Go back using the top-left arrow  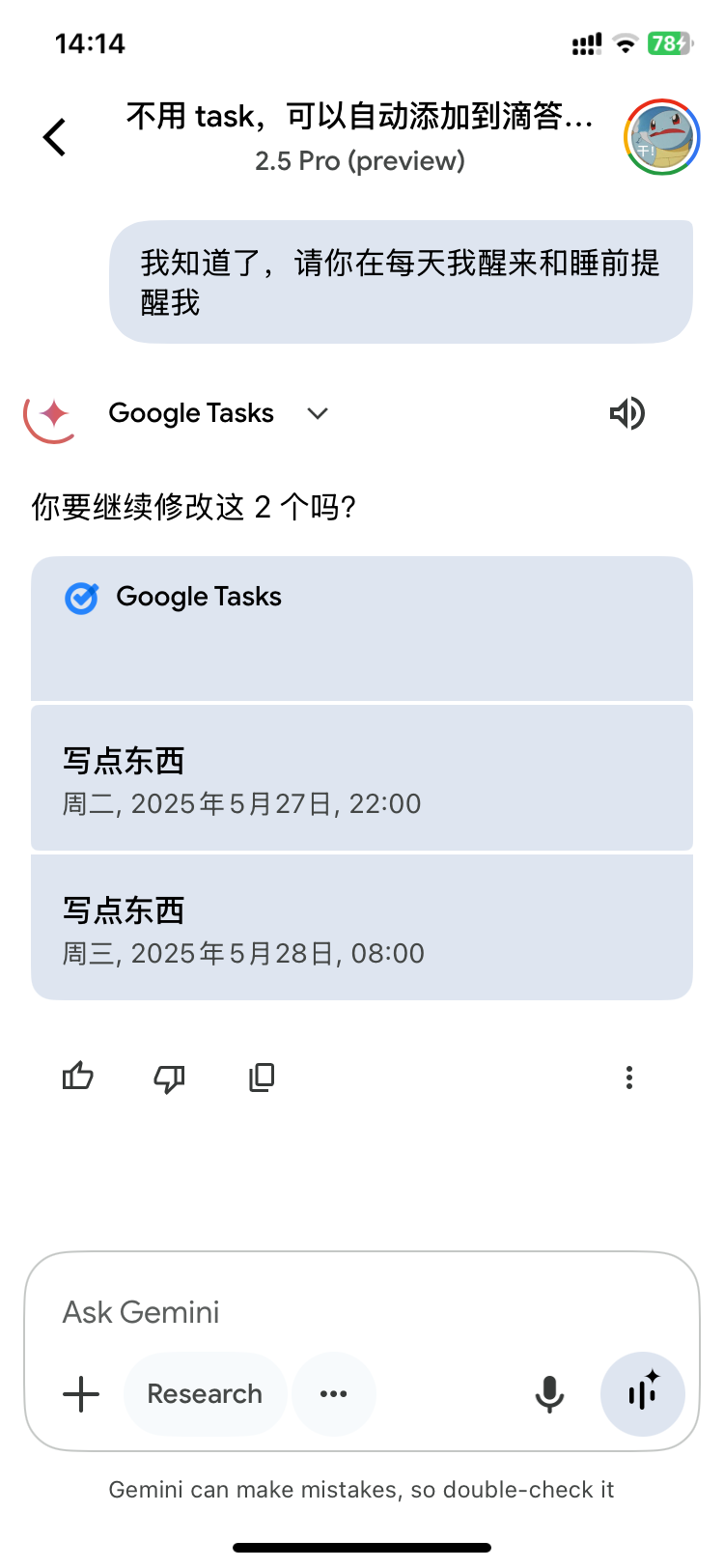coord(55,137)
